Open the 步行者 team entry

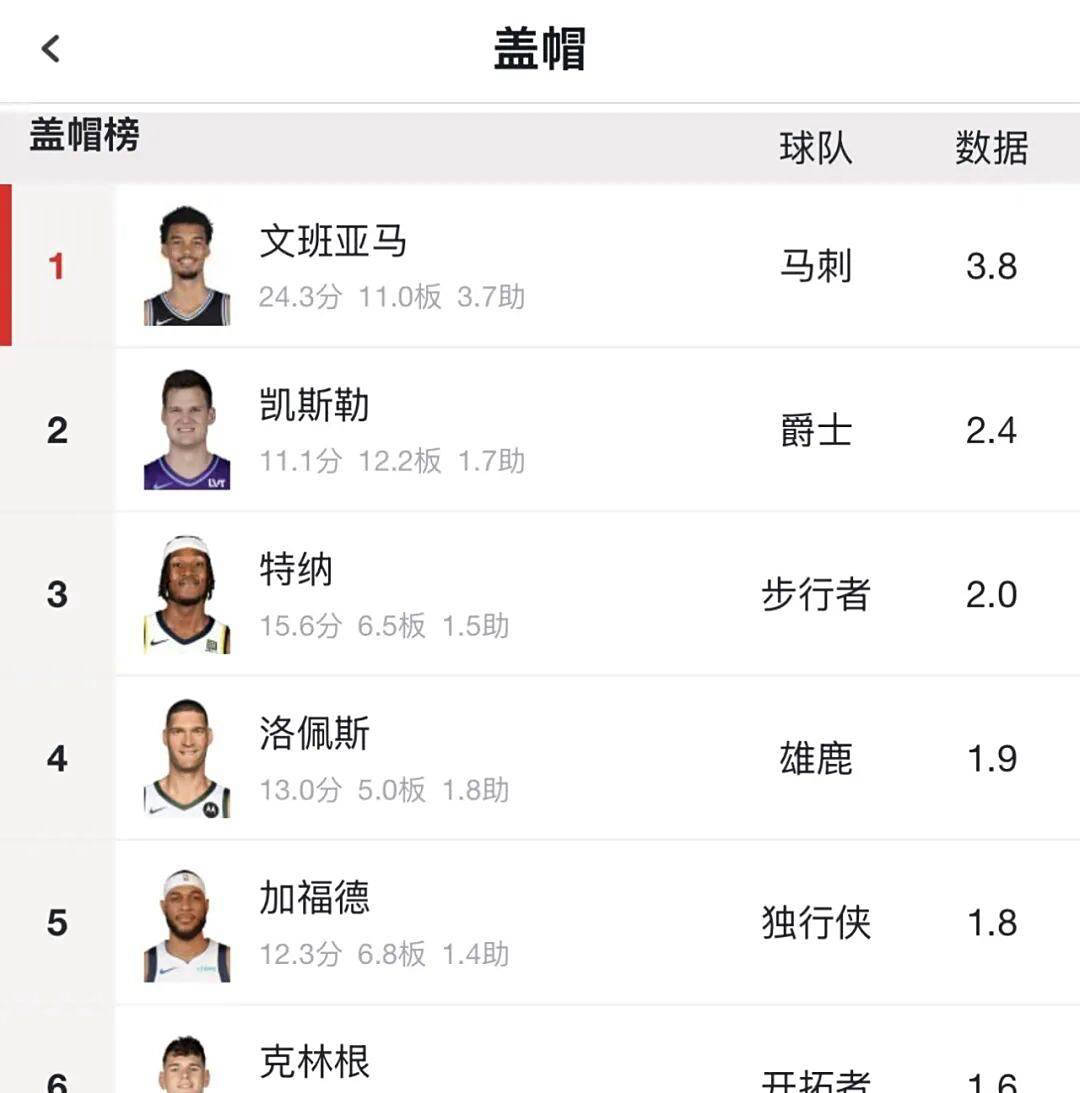point(817,593)
